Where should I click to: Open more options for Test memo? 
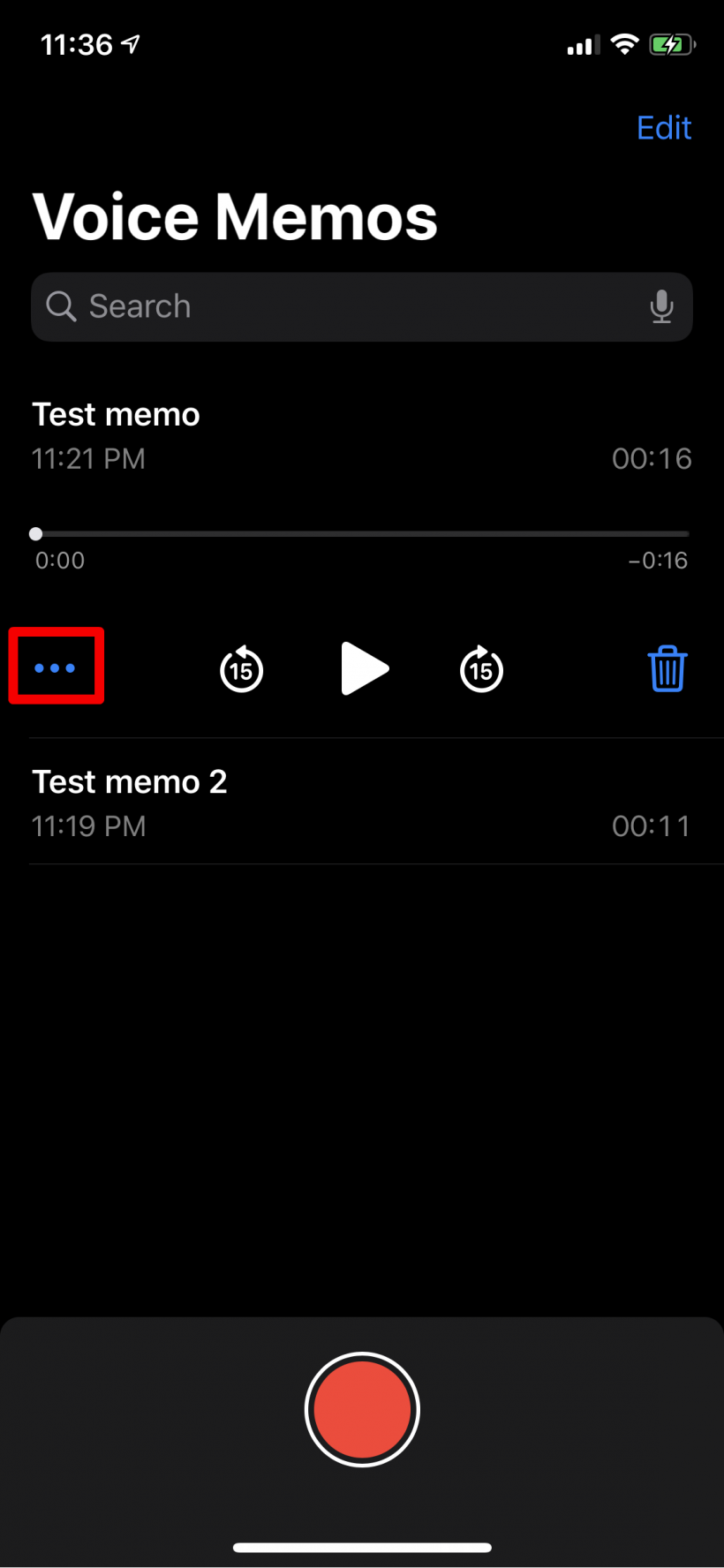[56, 668]
